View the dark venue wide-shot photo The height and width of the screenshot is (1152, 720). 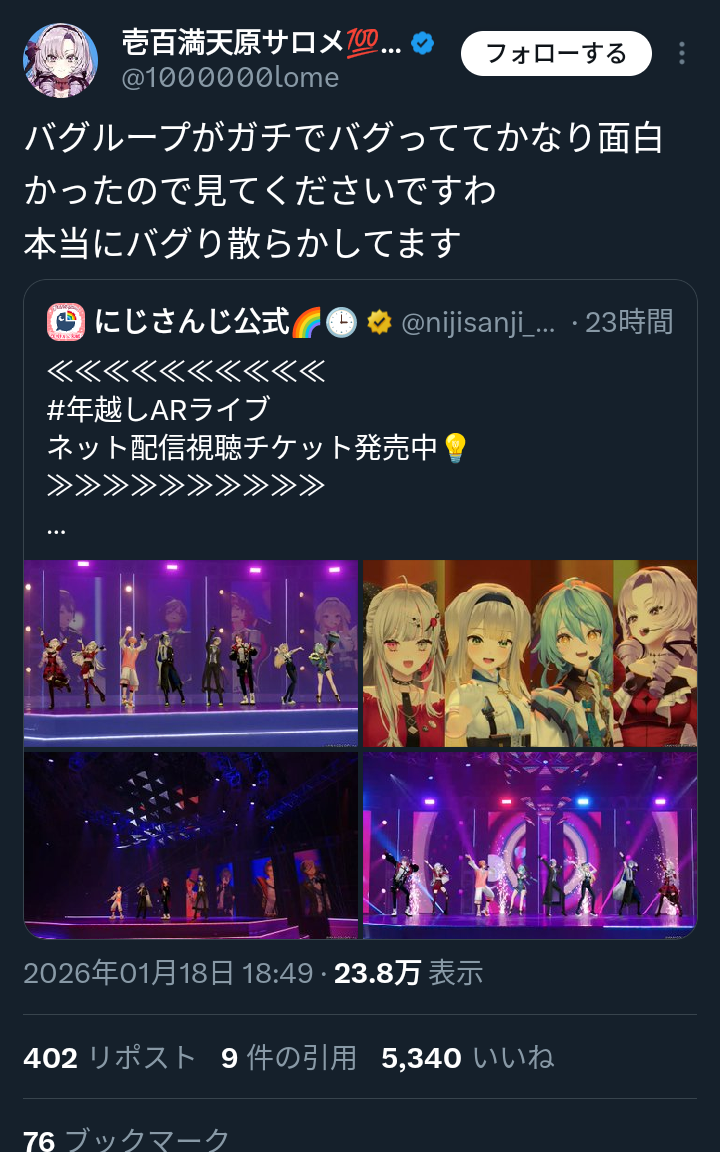point(191,845)
